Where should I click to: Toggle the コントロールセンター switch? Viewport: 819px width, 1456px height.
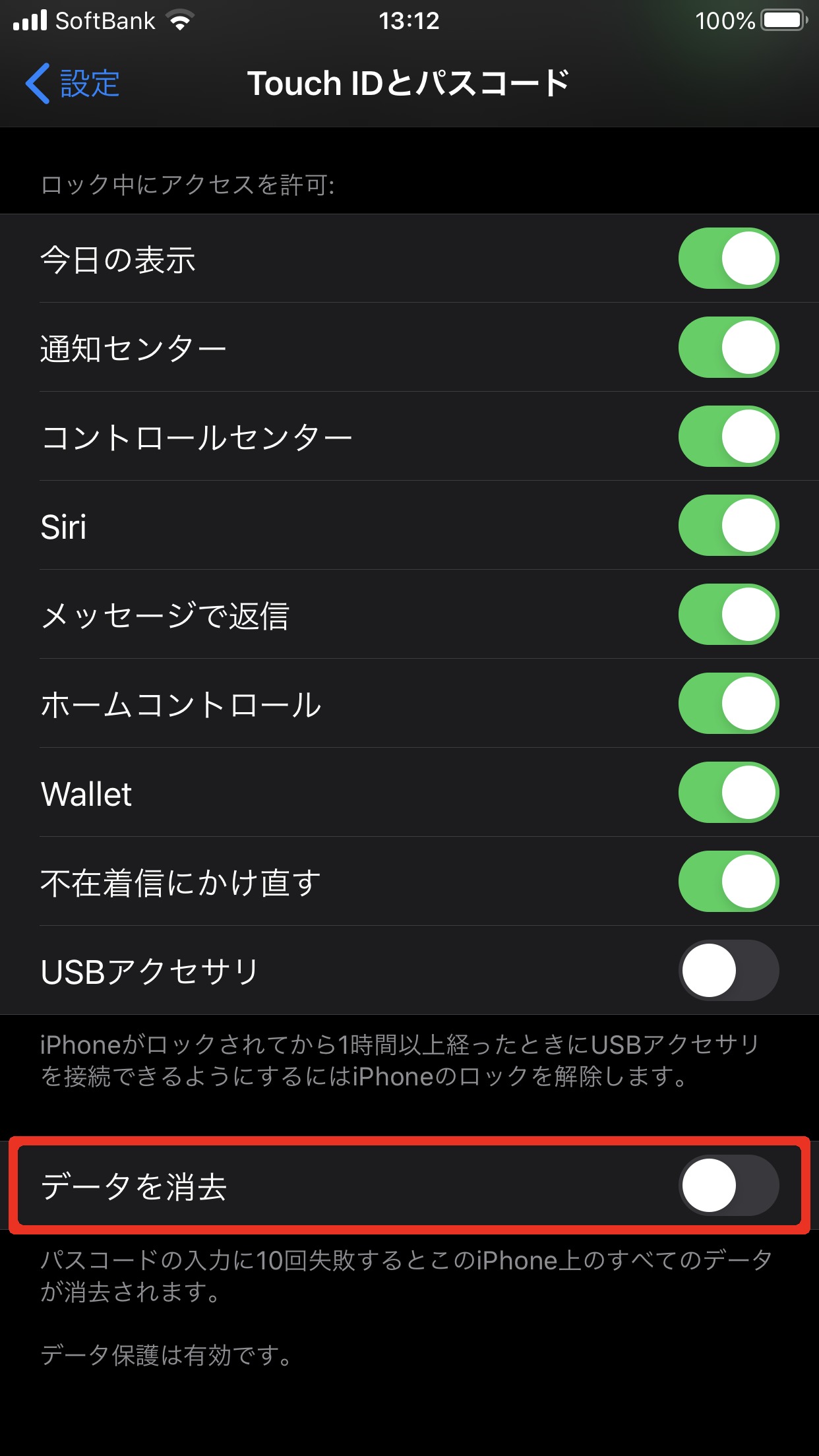click(728, 437)
